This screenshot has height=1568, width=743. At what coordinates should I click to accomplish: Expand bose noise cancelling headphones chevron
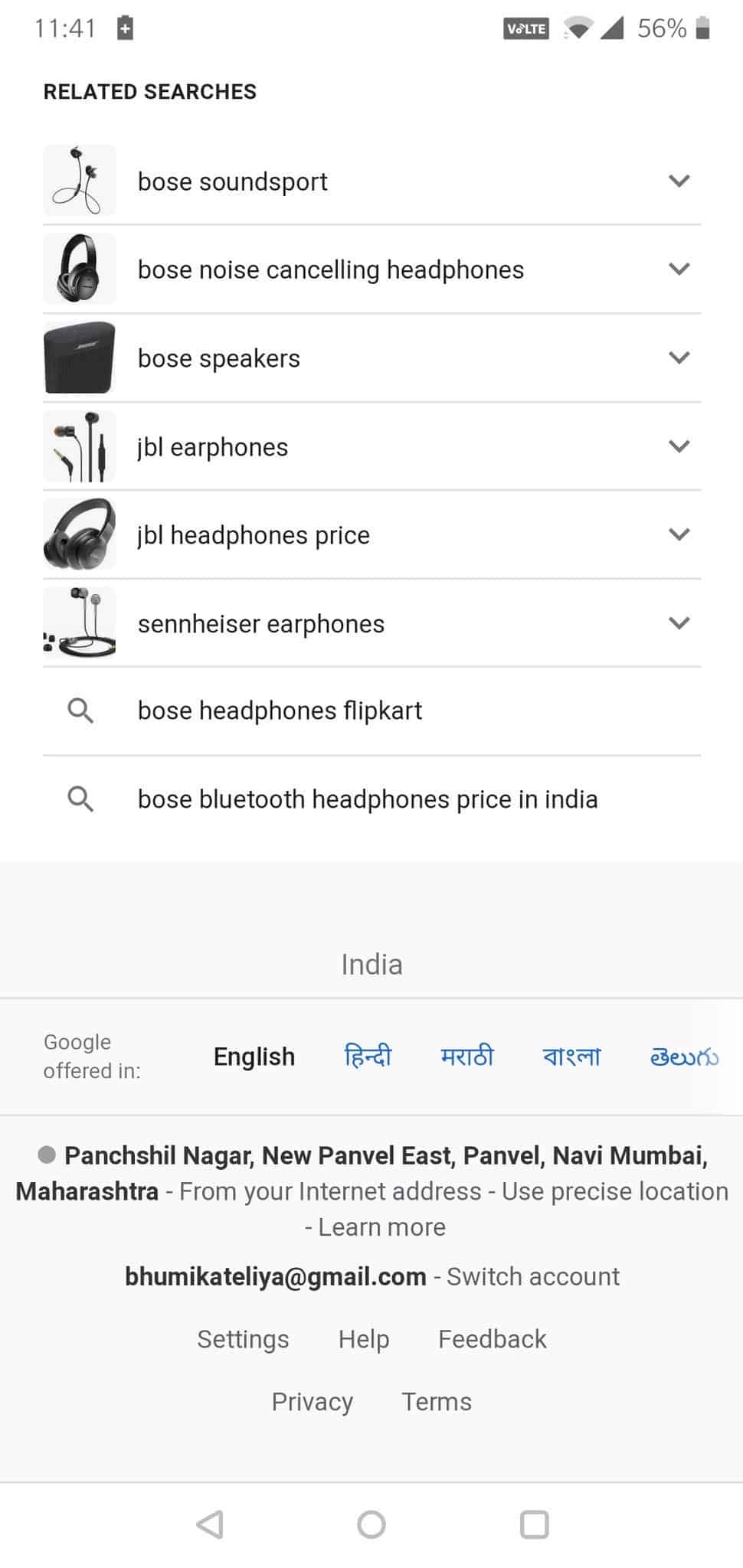(x=679, y=269)
